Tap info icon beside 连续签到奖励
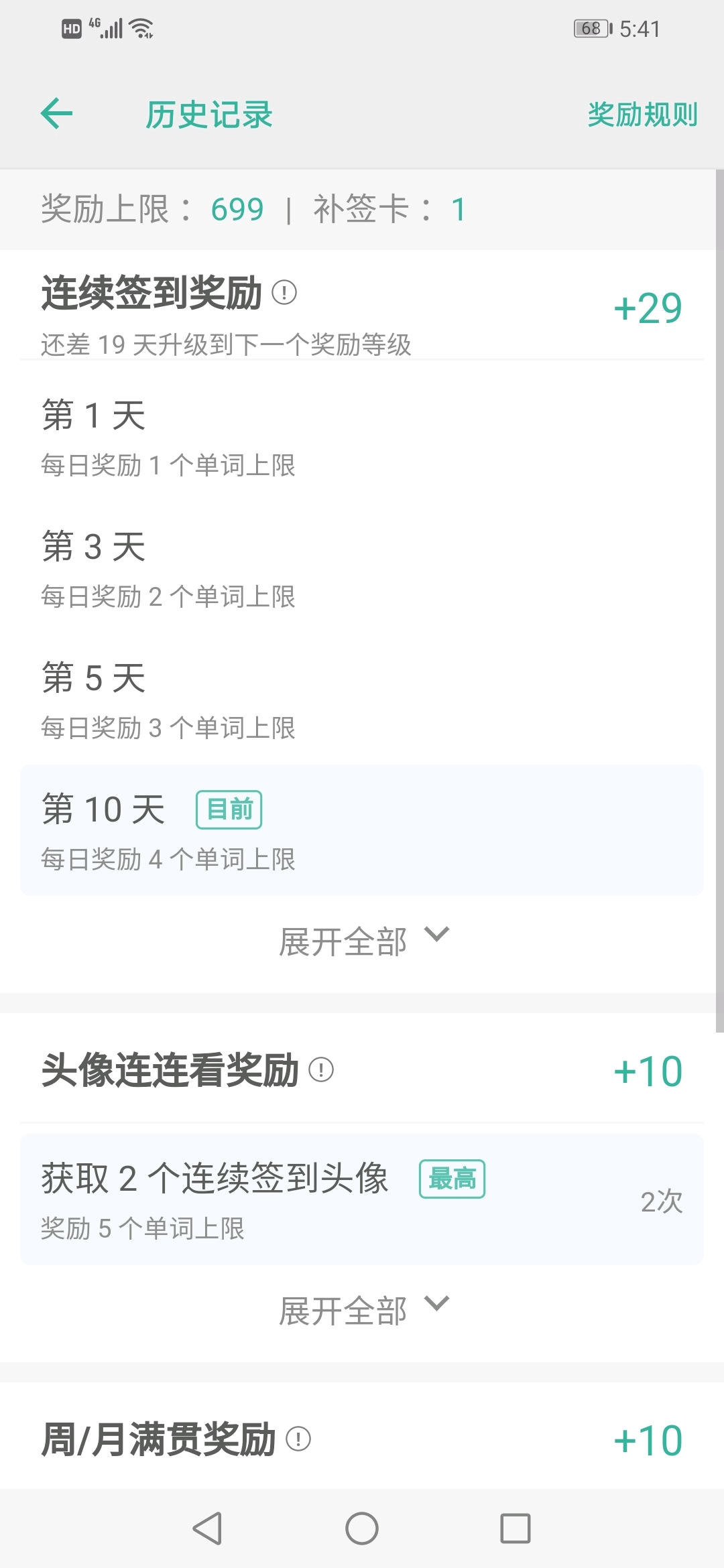This screenshot has width=724, height=1568. (x=284, y=293)
